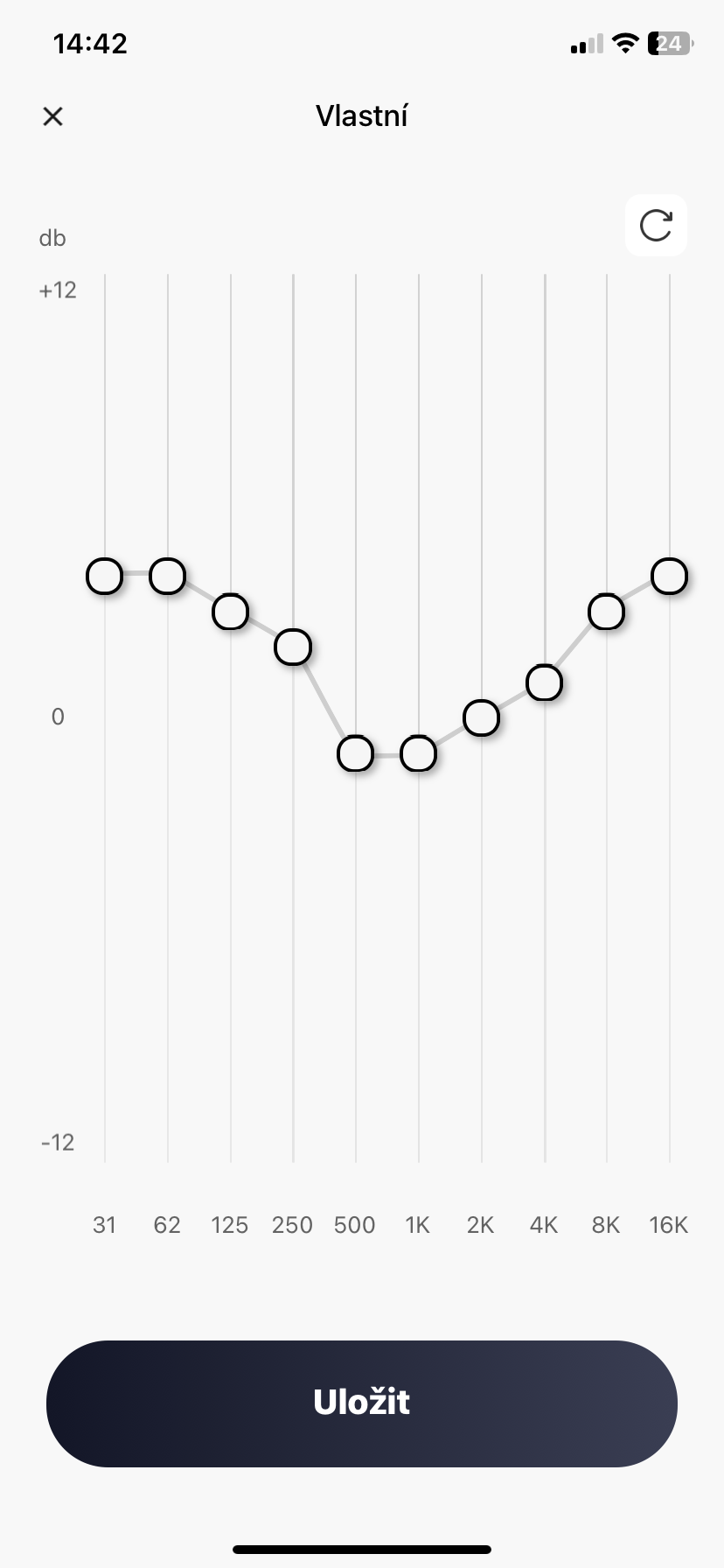Select the 250 Hz band handle

pyautogui.click(x=293, y=647)
